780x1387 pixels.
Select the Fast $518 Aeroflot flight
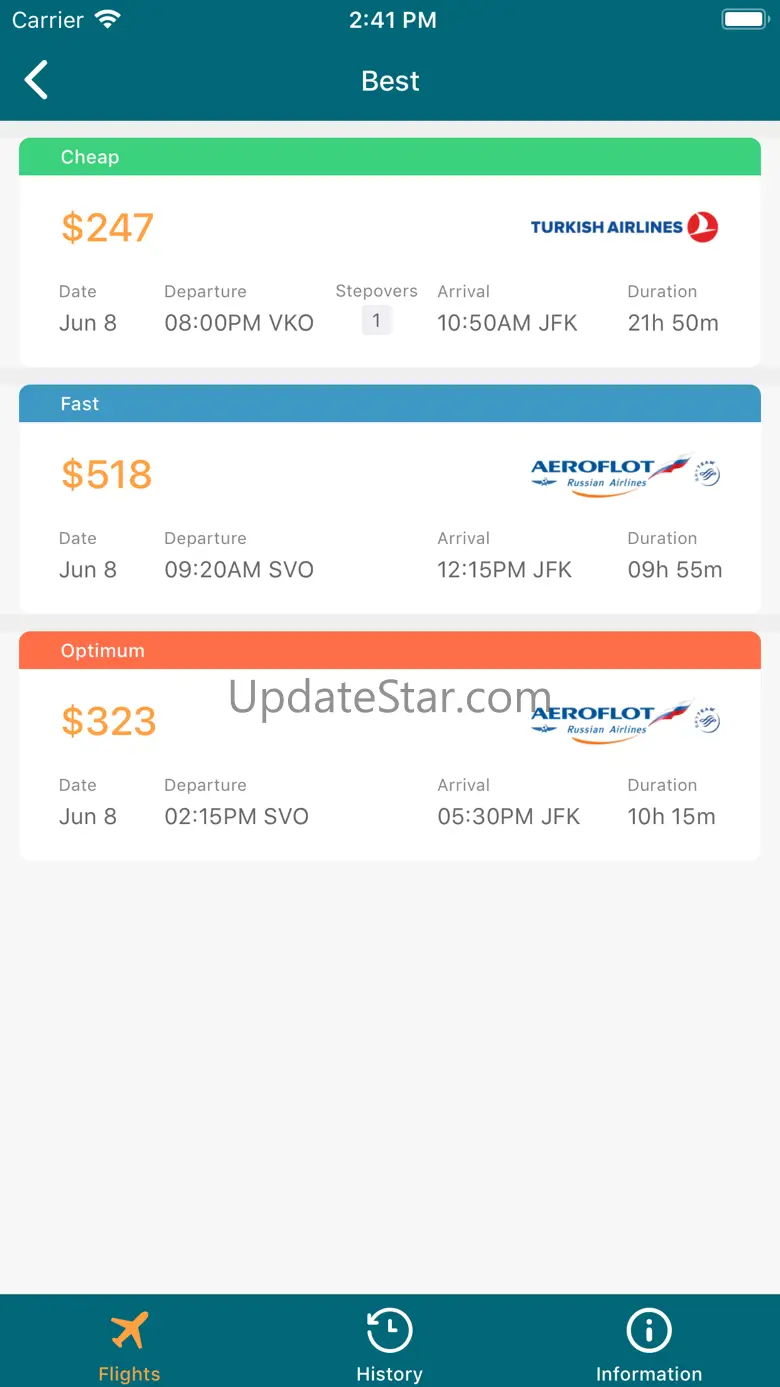pos(389,516)
